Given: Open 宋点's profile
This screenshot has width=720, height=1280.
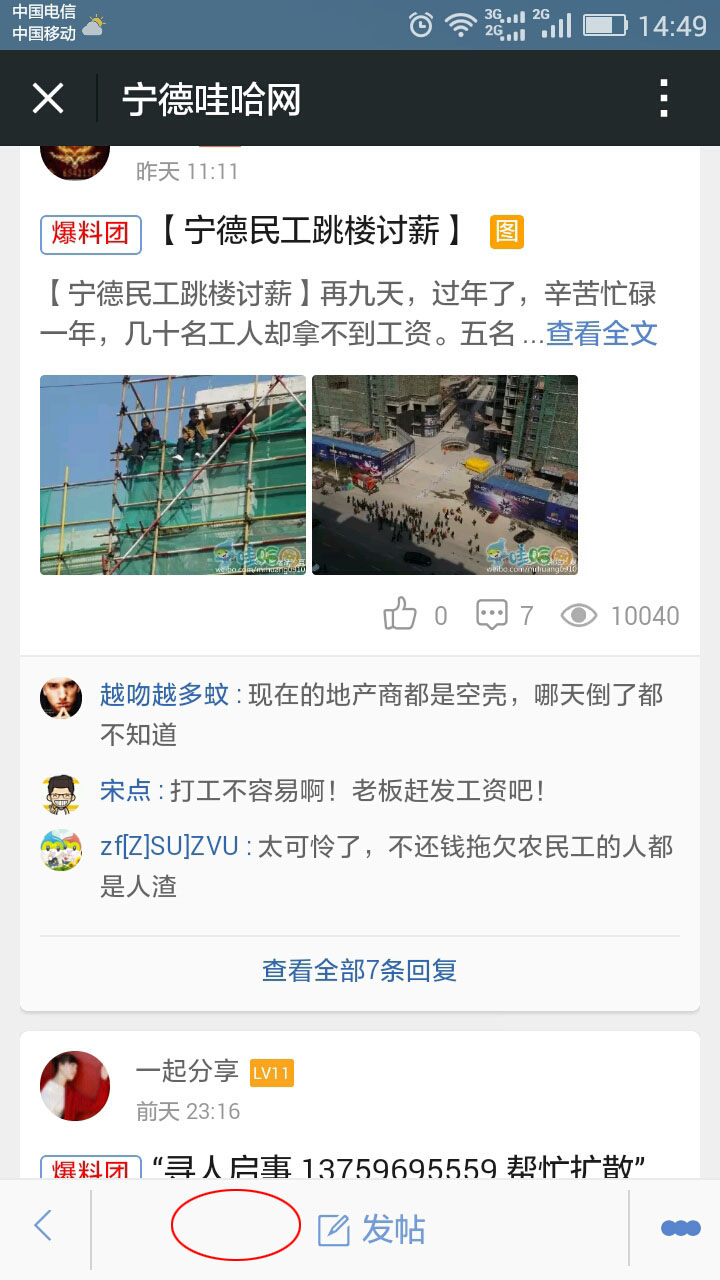Looking at the screenshot, I should tap(126, 791).
